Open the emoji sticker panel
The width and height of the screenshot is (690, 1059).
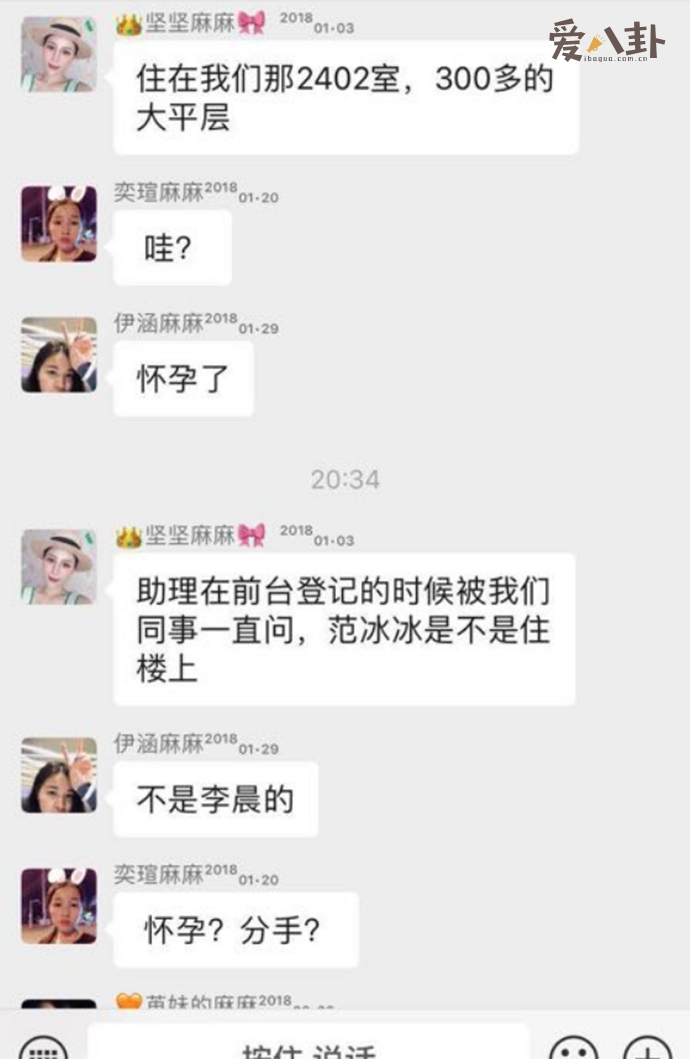tap(574, 1050)
